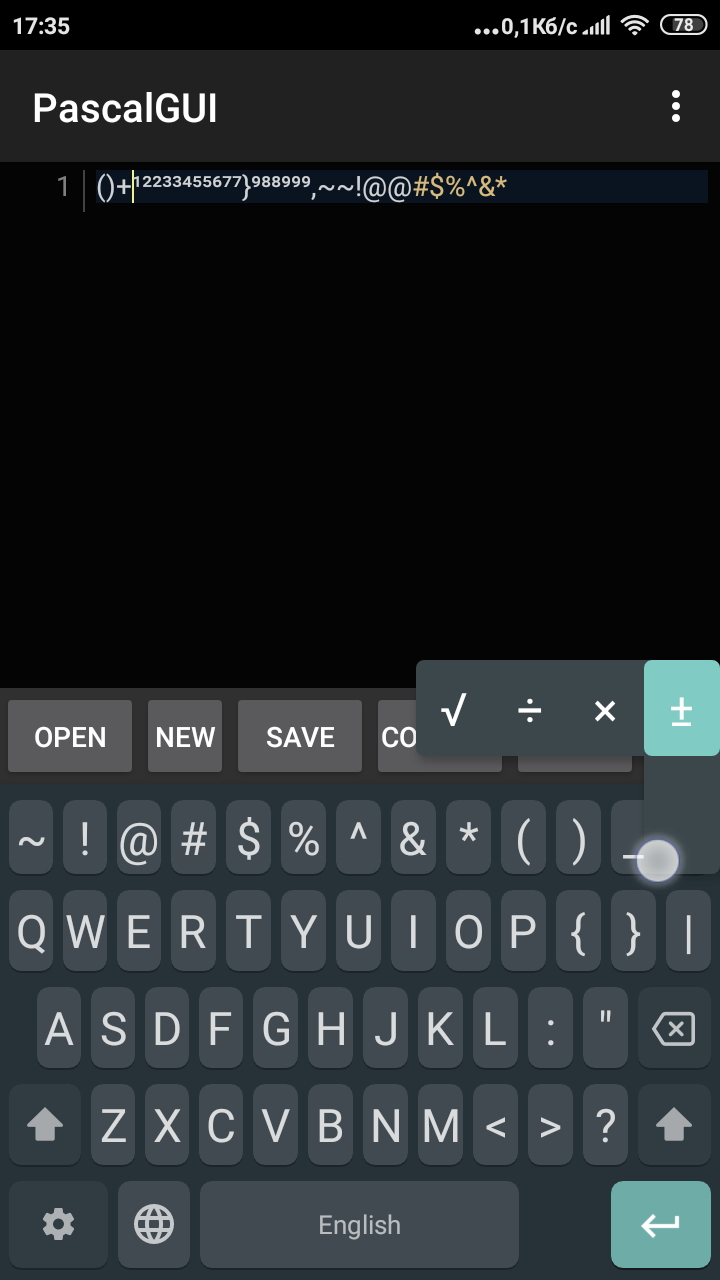This screenshot has height=1280, width=720.
Task: Pick the multiplication sign in popup
Action: (x=605, y=711)
